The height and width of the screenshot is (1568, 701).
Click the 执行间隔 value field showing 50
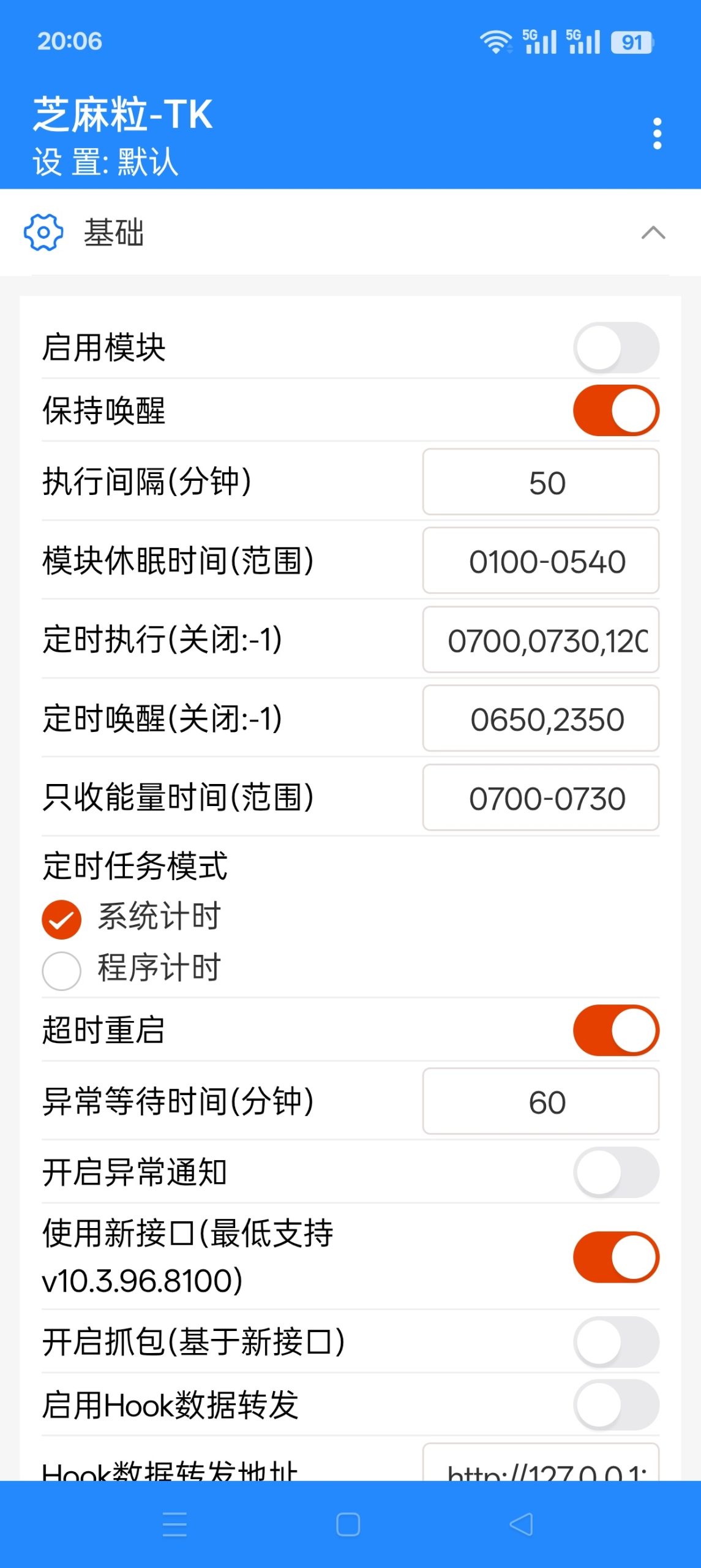(x=541, y=482)
